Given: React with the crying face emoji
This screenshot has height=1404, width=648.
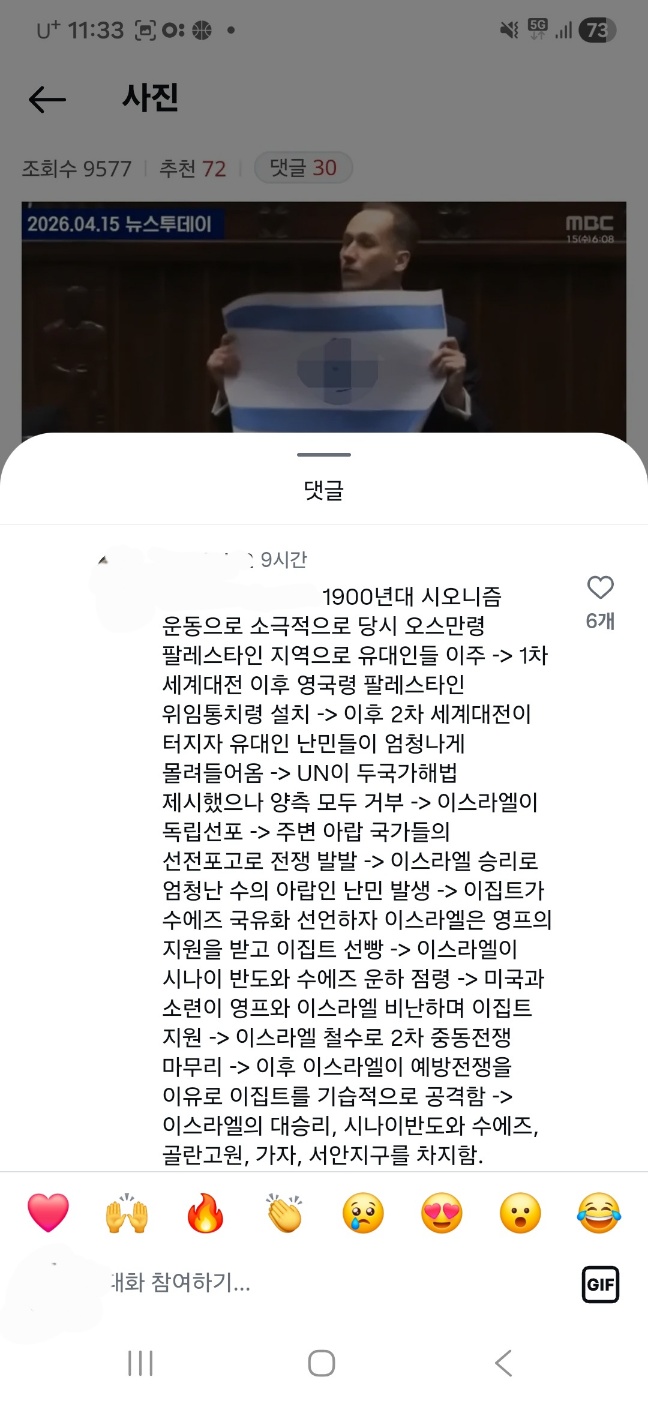Looking at the screenshot, I should click(362, 1213).
